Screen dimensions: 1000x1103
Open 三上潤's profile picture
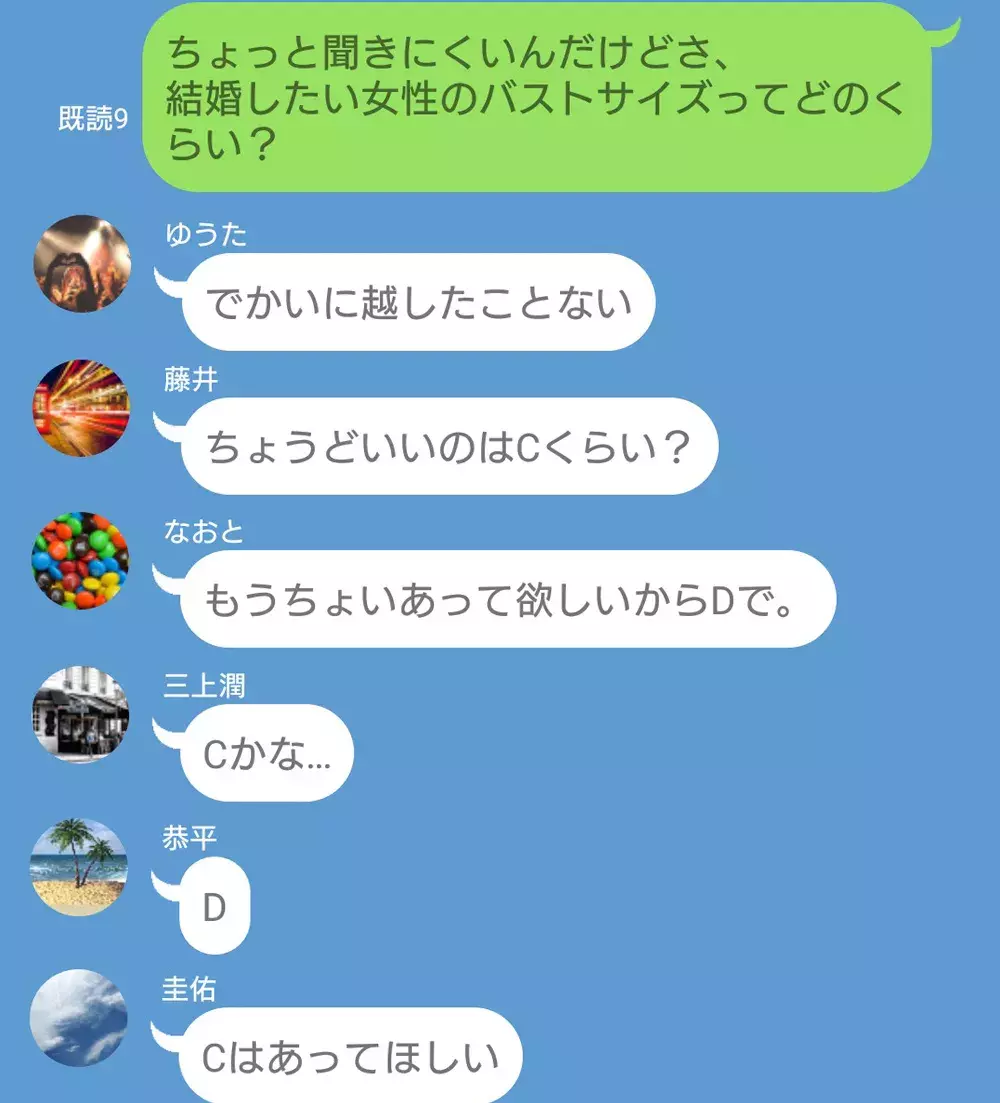coord(81,714)
